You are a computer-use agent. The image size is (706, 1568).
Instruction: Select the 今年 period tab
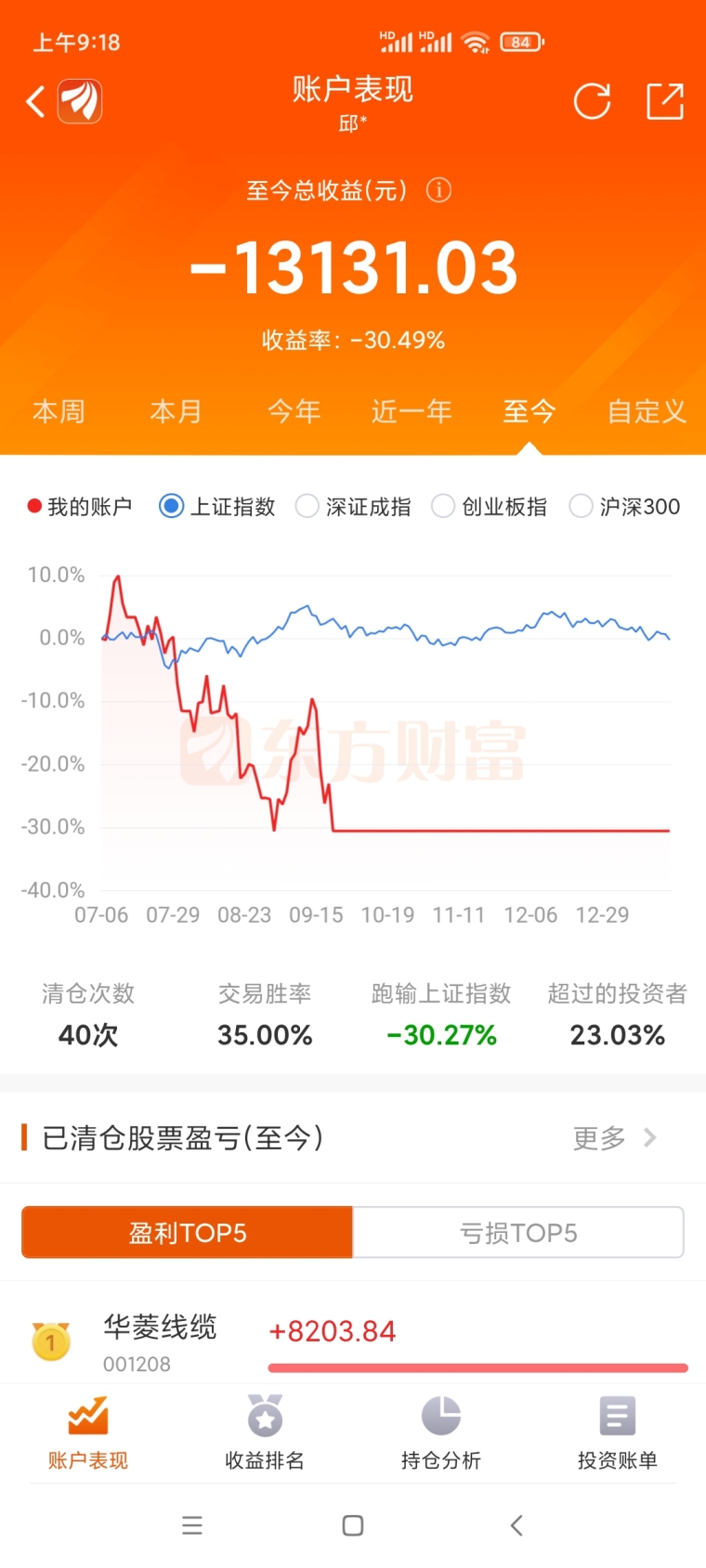point(294,411)
